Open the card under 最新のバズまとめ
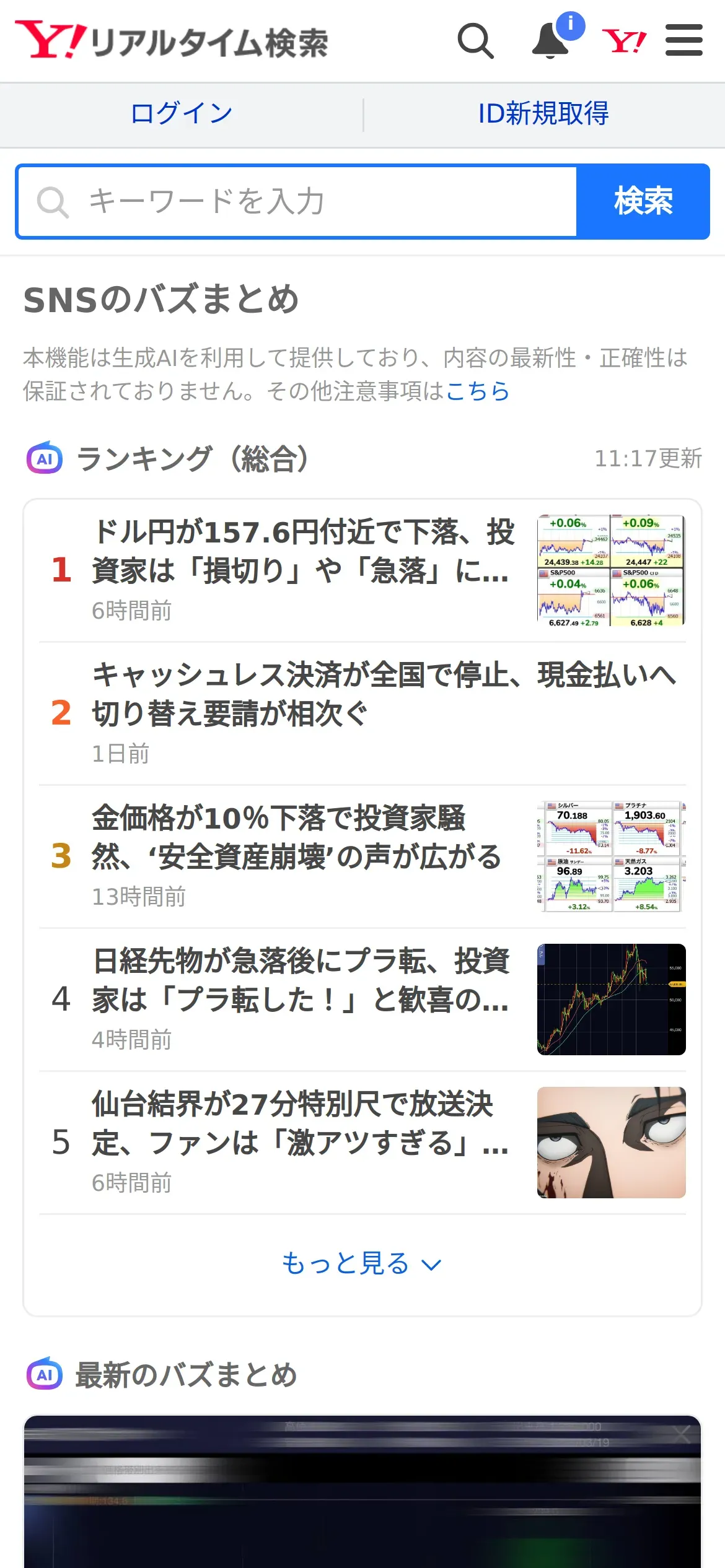This screenshot has width=725, height=1568. click(x=362, y=1491)
